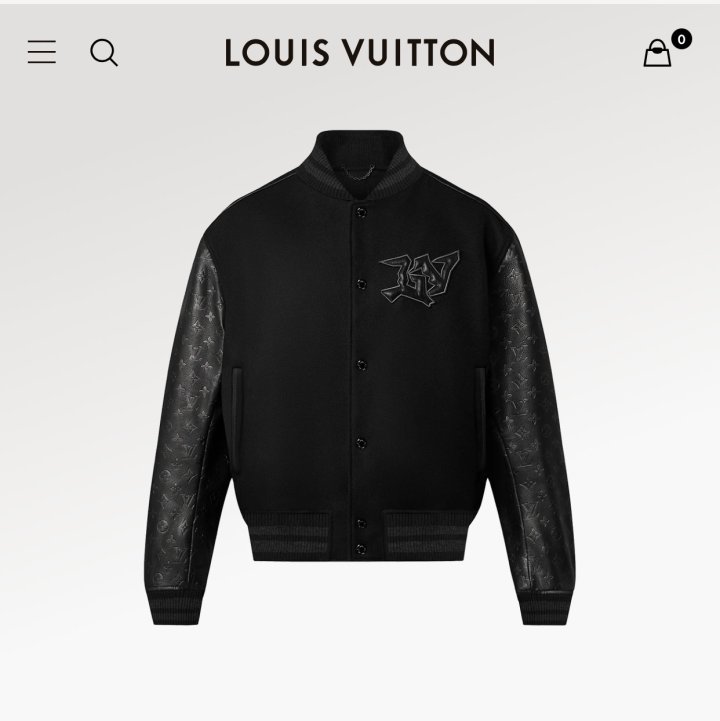The width and height of the screenshot is (720, 721).
Task: Go to the Louis Vuitton home page
Action: pyautogui.click(x=360, y=52)
